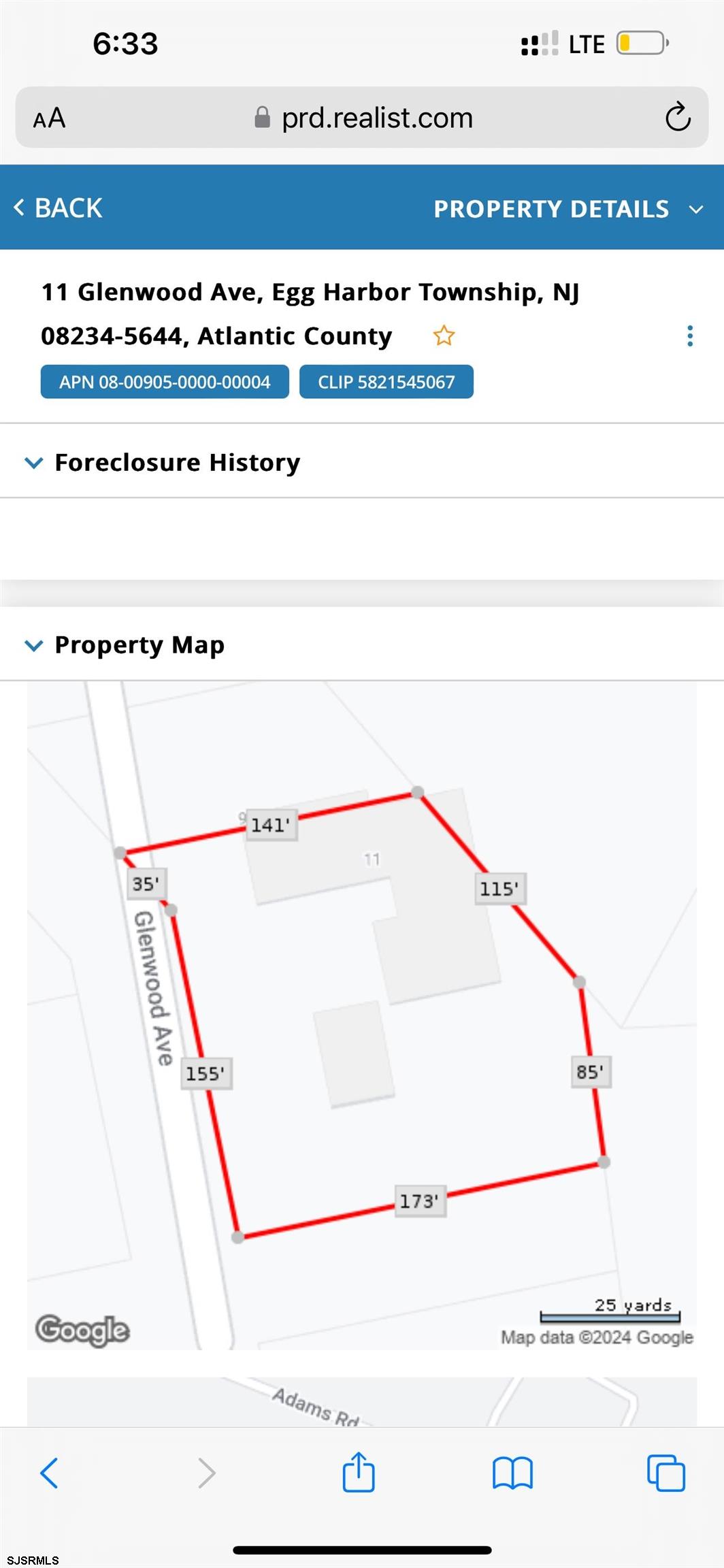This screenshot has height=1568, width=724.
Task: Go back with Safari's back arrow
Action: pyautogui.click(x=49, y=1473)
